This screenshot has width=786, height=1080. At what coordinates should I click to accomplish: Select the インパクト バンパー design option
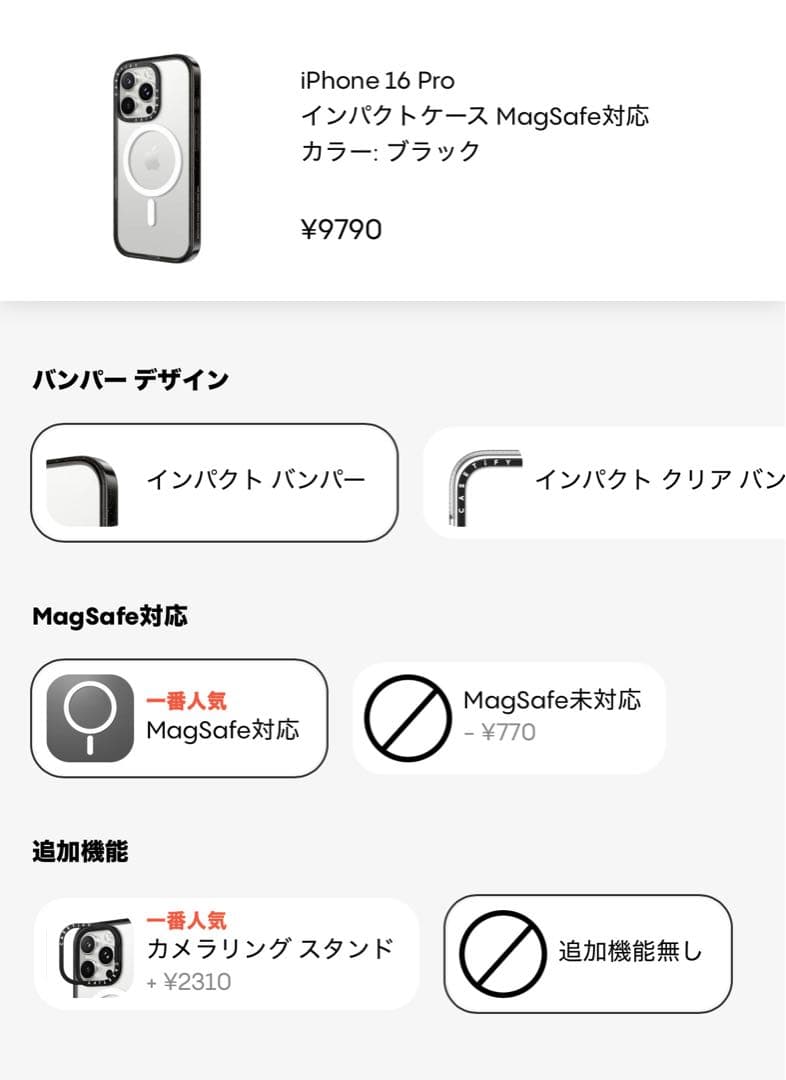tap(215, 481)
